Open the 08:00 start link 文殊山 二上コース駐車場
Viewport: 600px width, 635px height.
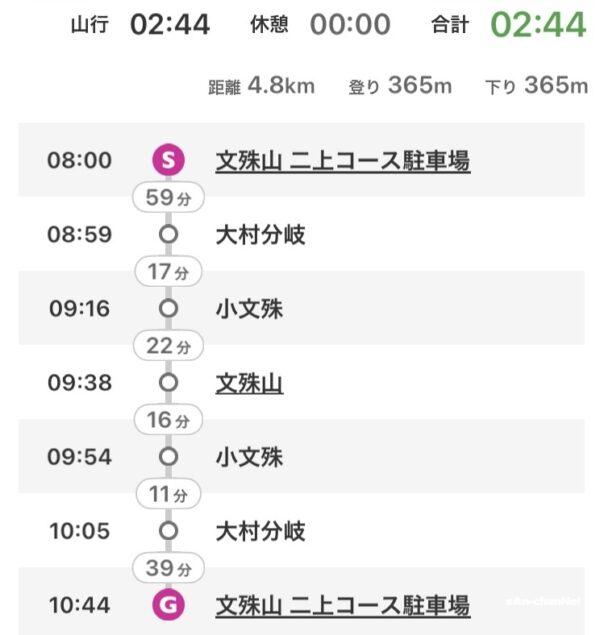coord(342,160)
